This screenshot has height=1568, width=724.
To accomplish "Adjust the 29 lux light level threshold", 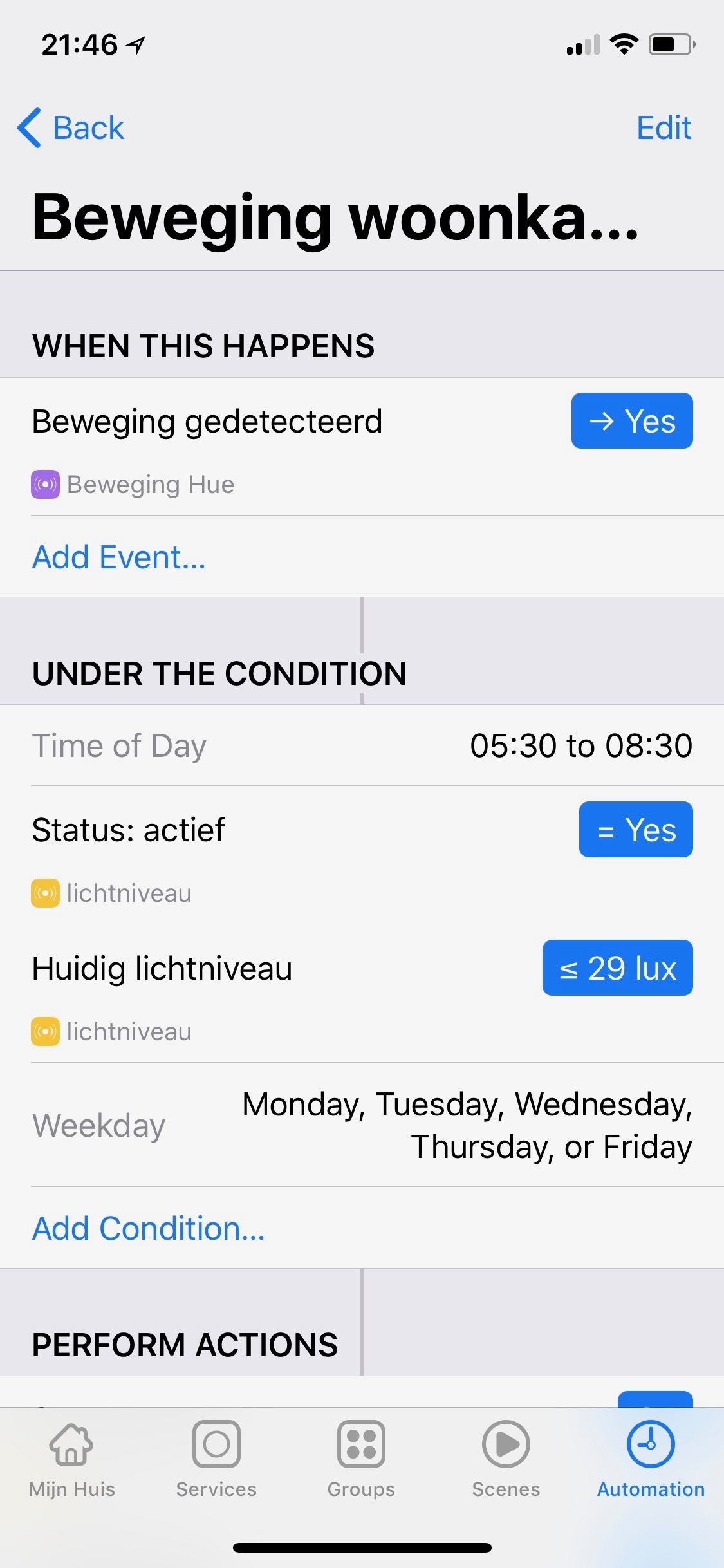I will (617, 967).
